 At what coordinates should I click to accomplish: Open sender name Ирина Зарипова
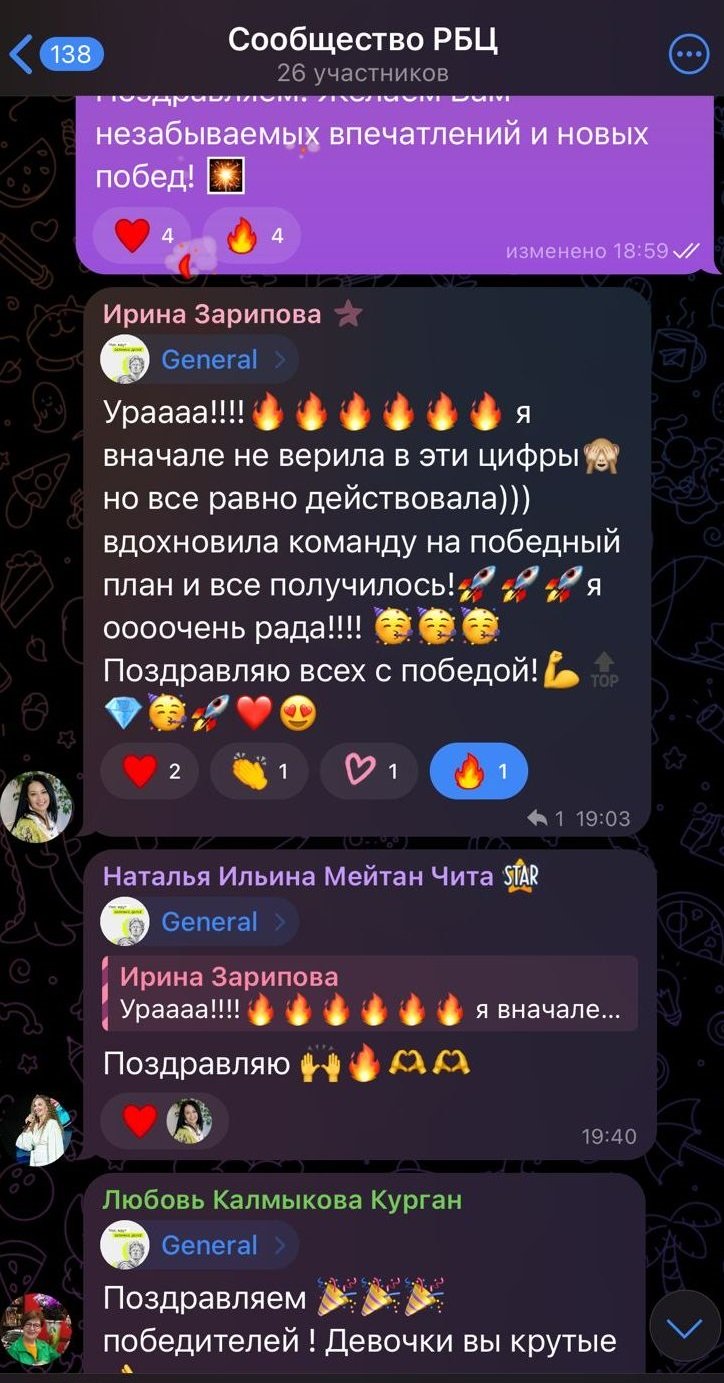coord(212,315)
